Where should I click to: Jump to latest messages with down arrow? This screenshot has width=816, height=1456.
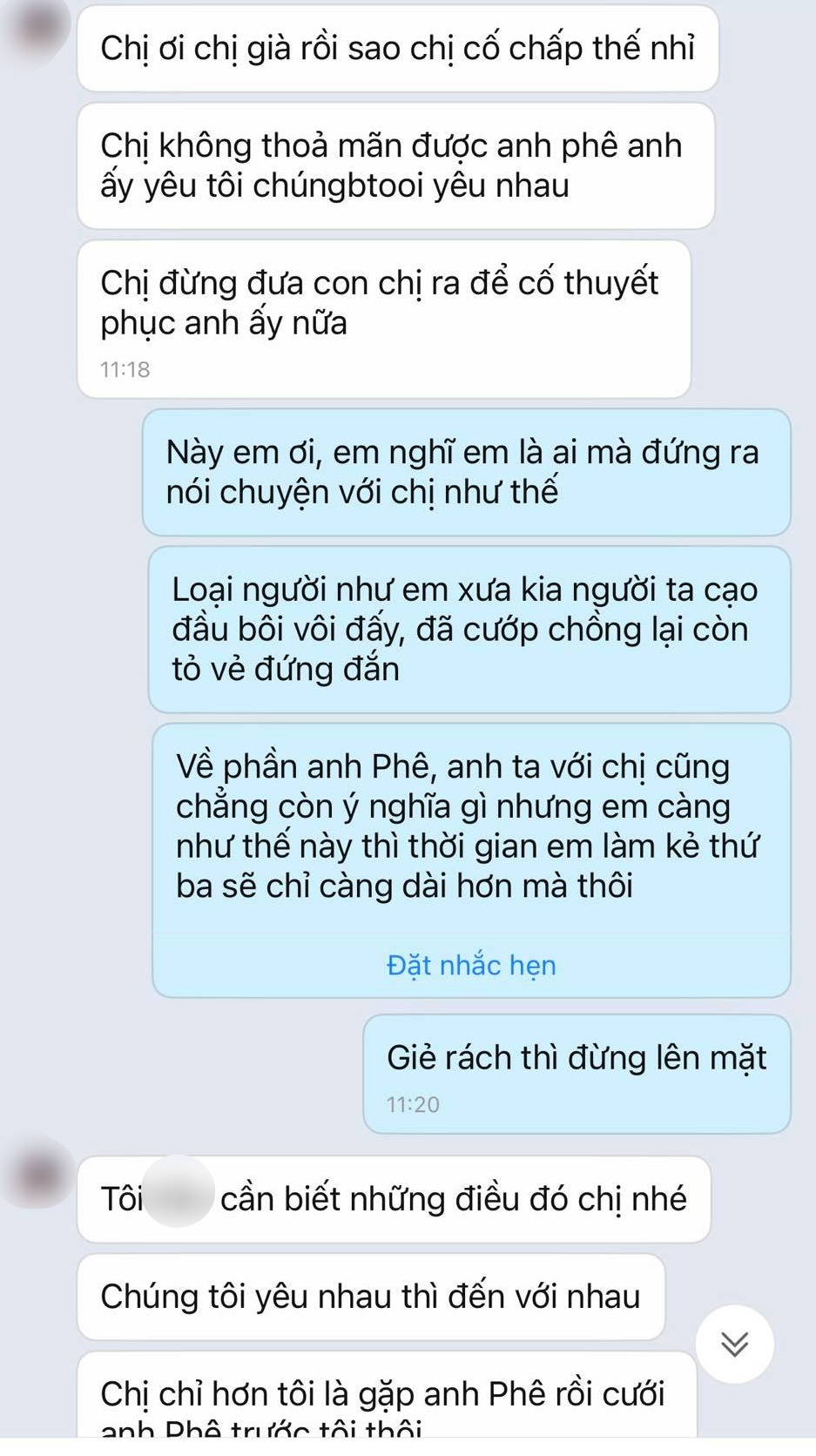(734, 1344)
